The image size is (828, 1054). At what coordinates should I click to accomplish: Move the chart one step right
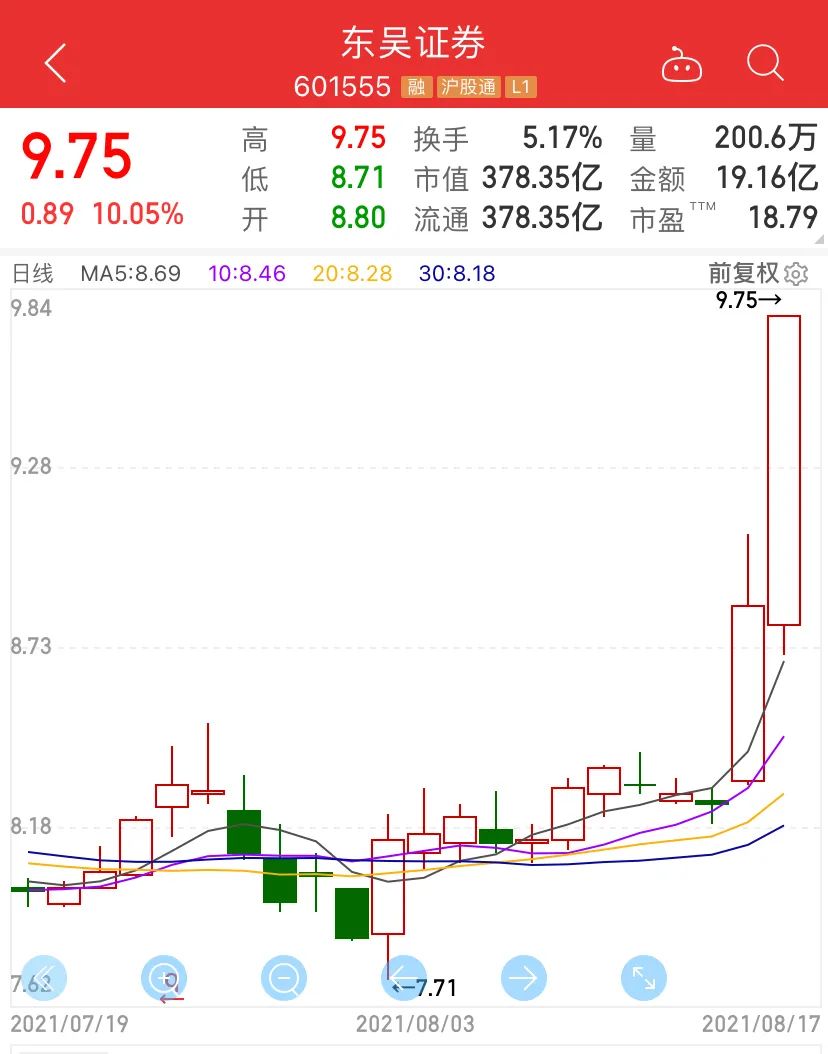point(524,978)
